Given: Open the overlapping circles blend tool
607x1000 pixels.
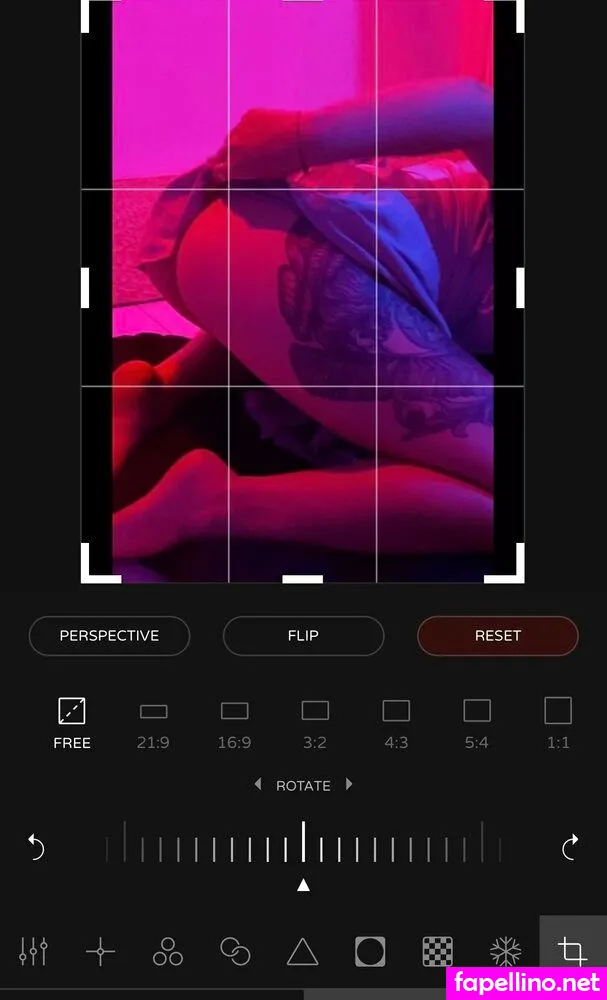Looking at the screenshot, I should pos(235,951).
